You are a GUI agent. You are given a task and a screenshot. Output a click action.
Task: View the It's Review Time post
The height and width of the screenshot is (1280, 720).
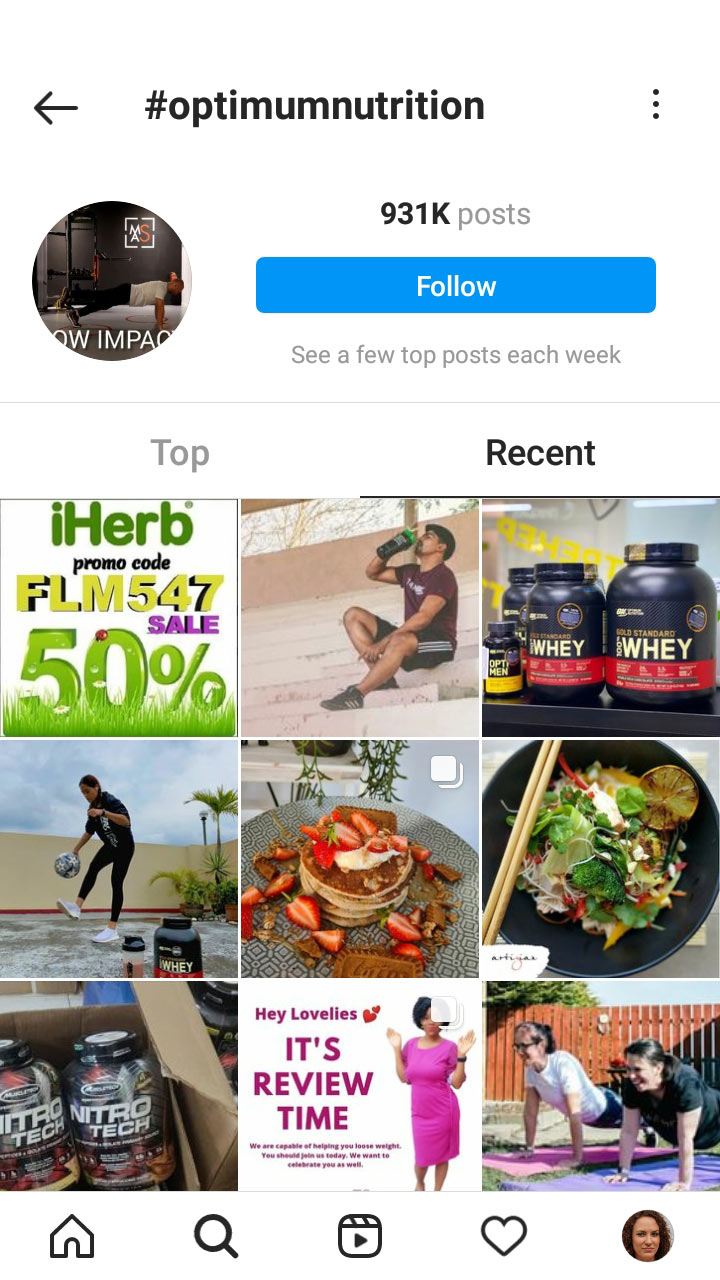tap(360, 1085)
